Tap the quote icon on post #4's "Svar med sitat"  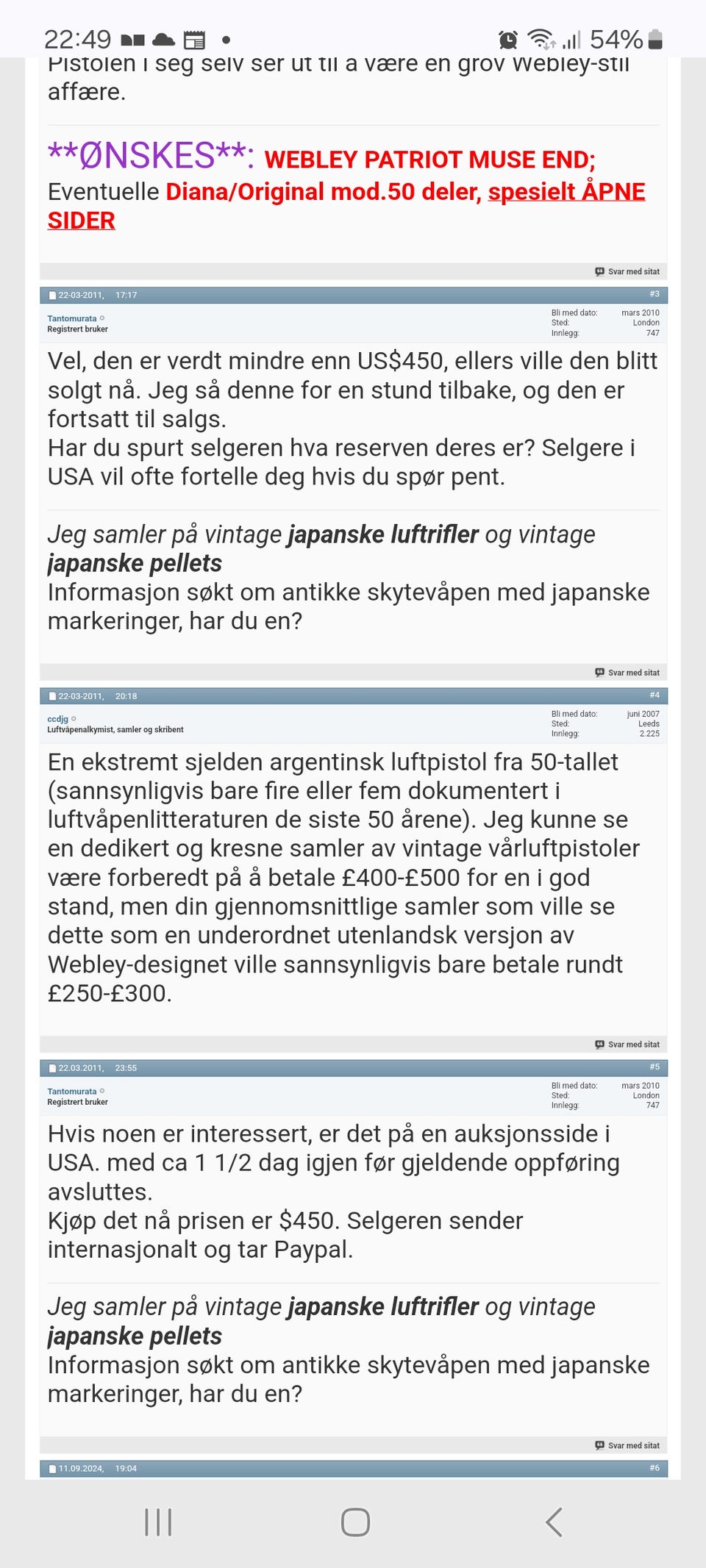[x=600, y=1044]
